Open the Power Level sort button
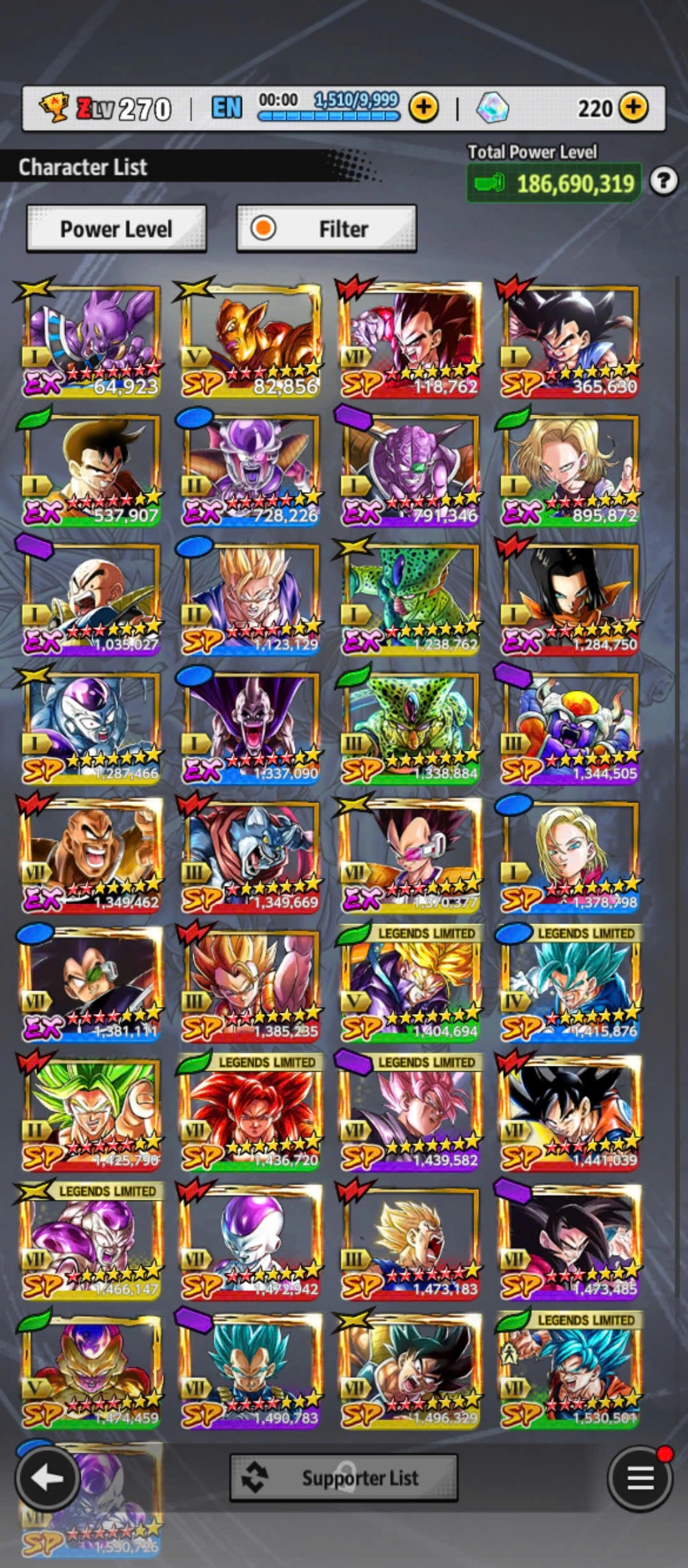 [116, 229]
